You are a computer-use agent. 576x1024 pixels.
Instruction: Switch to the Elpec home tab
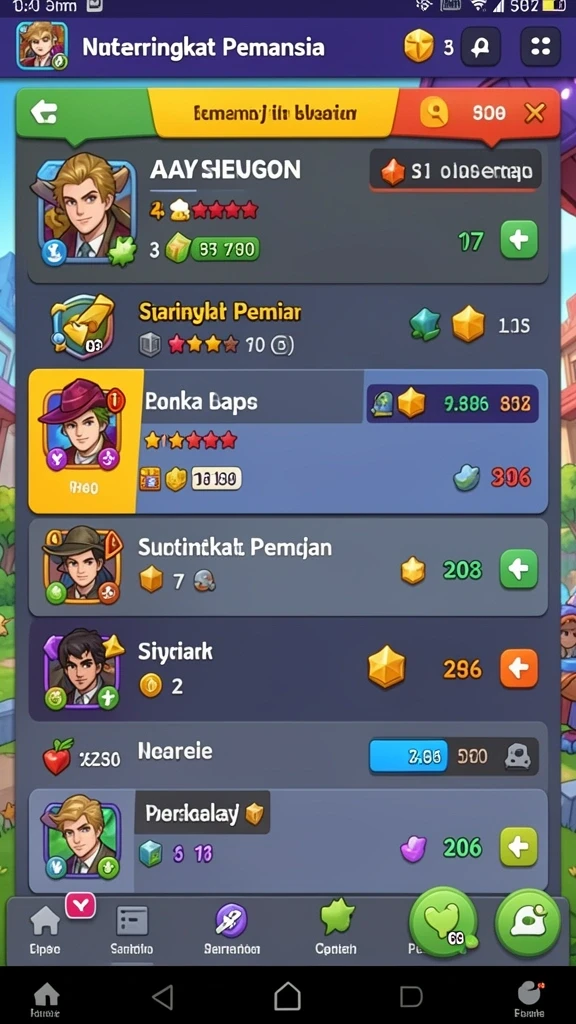(45, 930)
